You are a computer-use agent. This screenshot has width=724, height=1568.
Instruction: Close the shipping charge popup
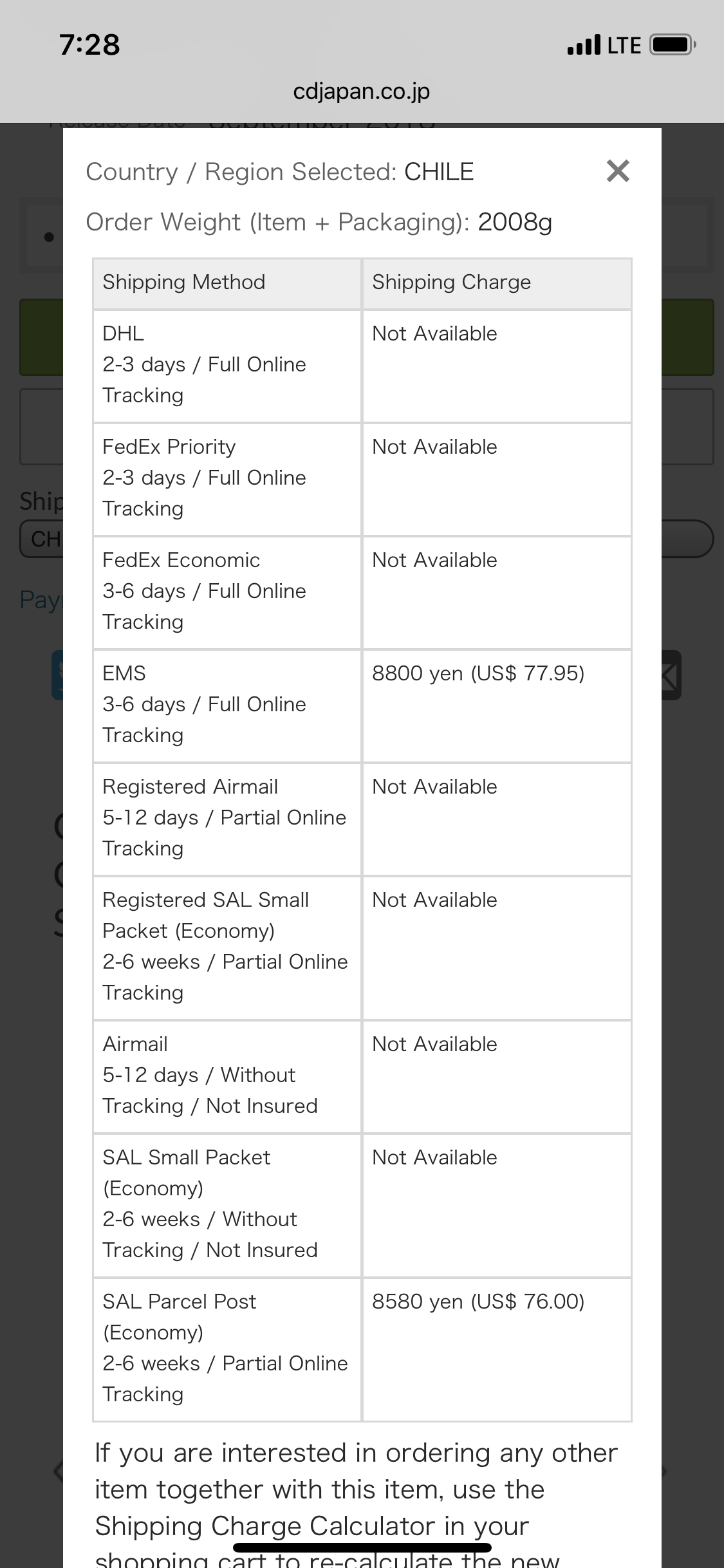[x=618, y=171]
